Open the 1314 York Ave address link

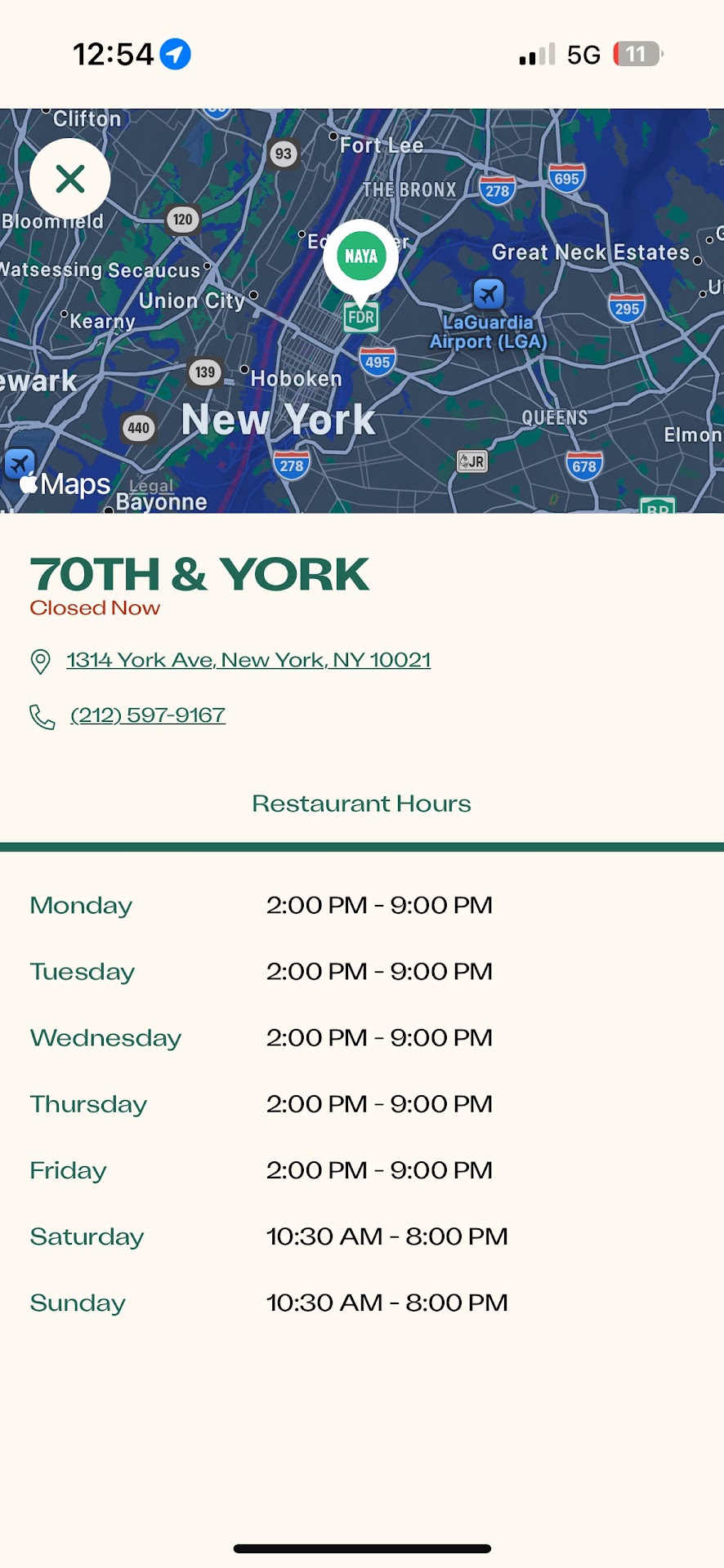click(x=248, y=660)
